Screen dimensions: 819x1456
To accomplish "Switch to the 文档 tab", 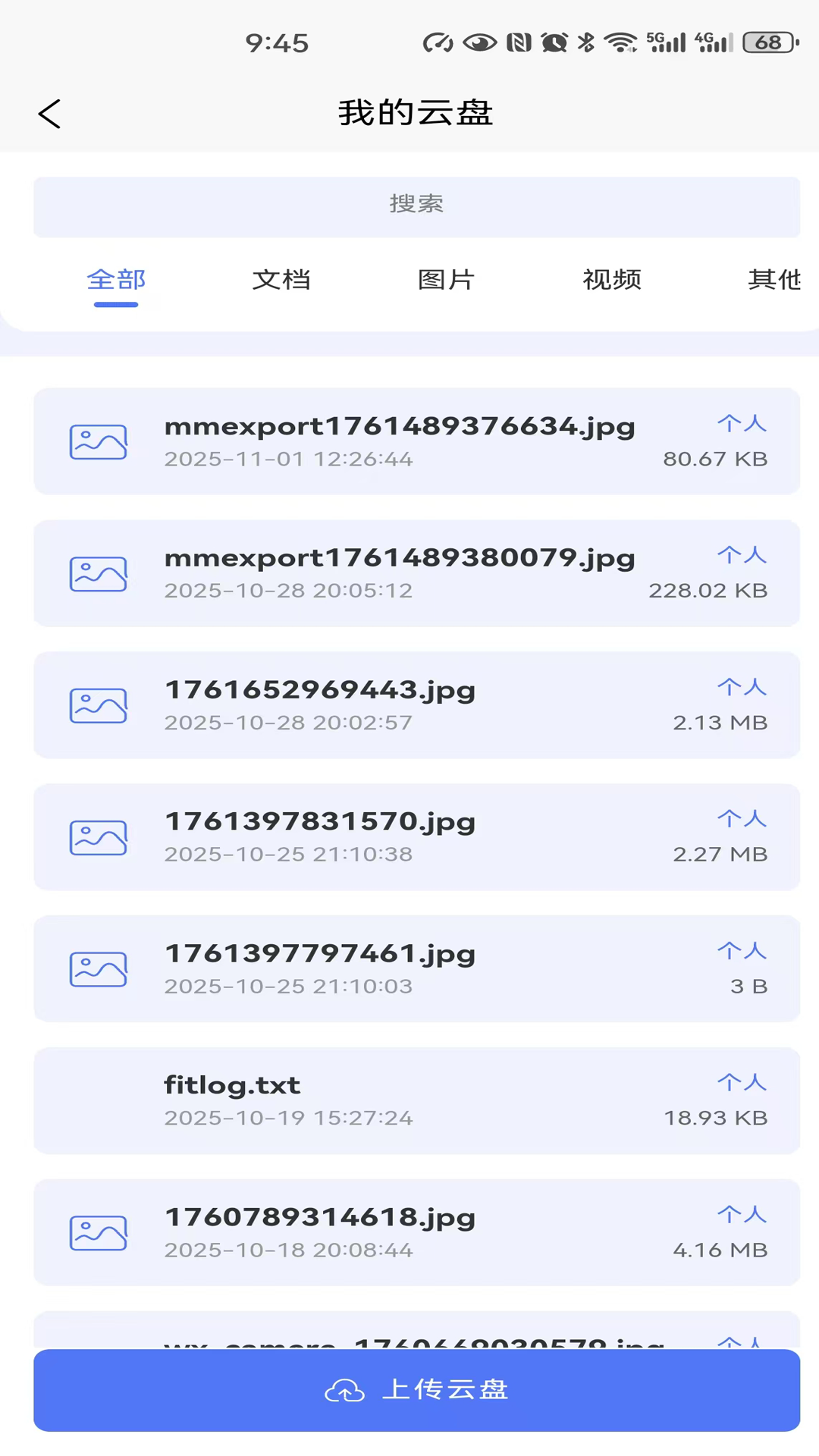I will coord(281,281).
